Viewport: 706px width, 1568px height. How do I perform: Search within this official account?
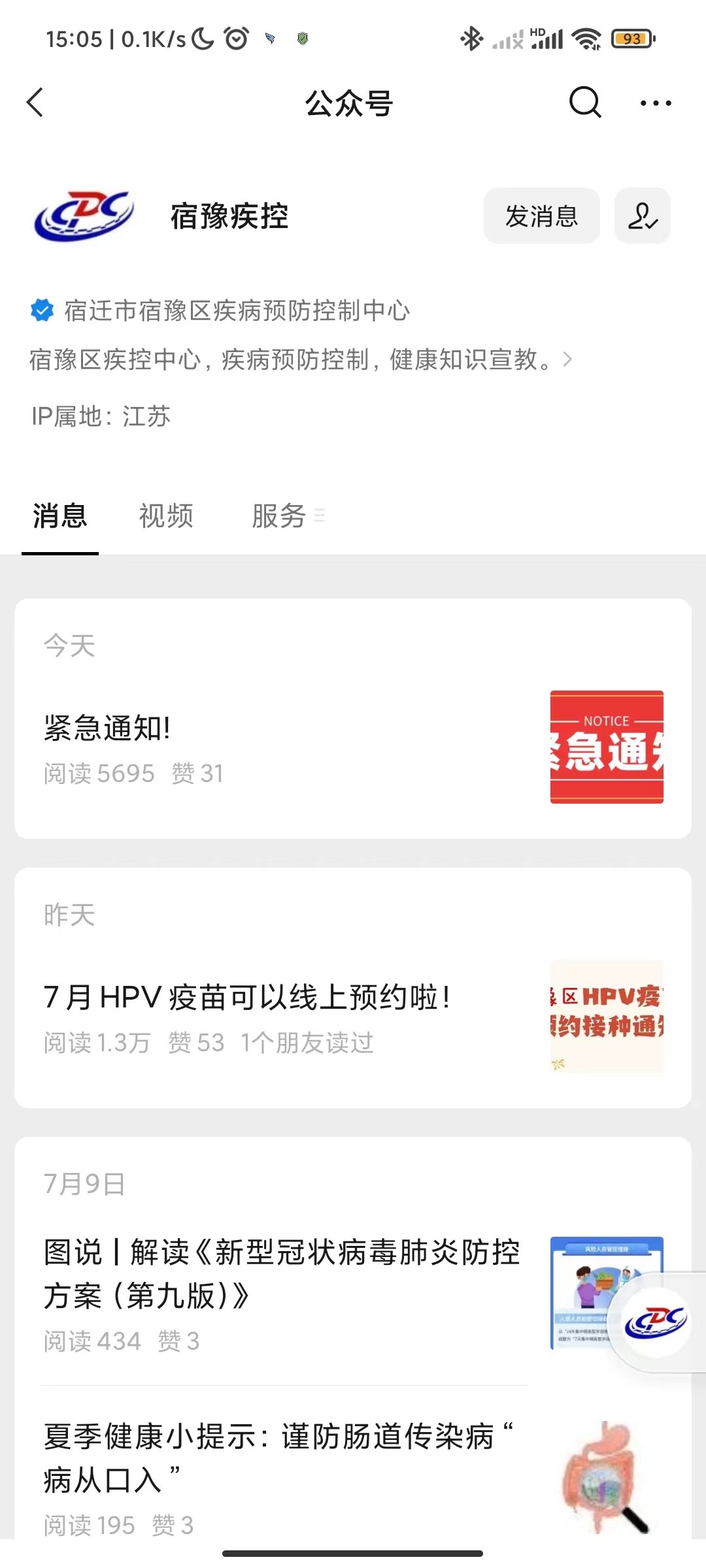(x=584, y=103)
